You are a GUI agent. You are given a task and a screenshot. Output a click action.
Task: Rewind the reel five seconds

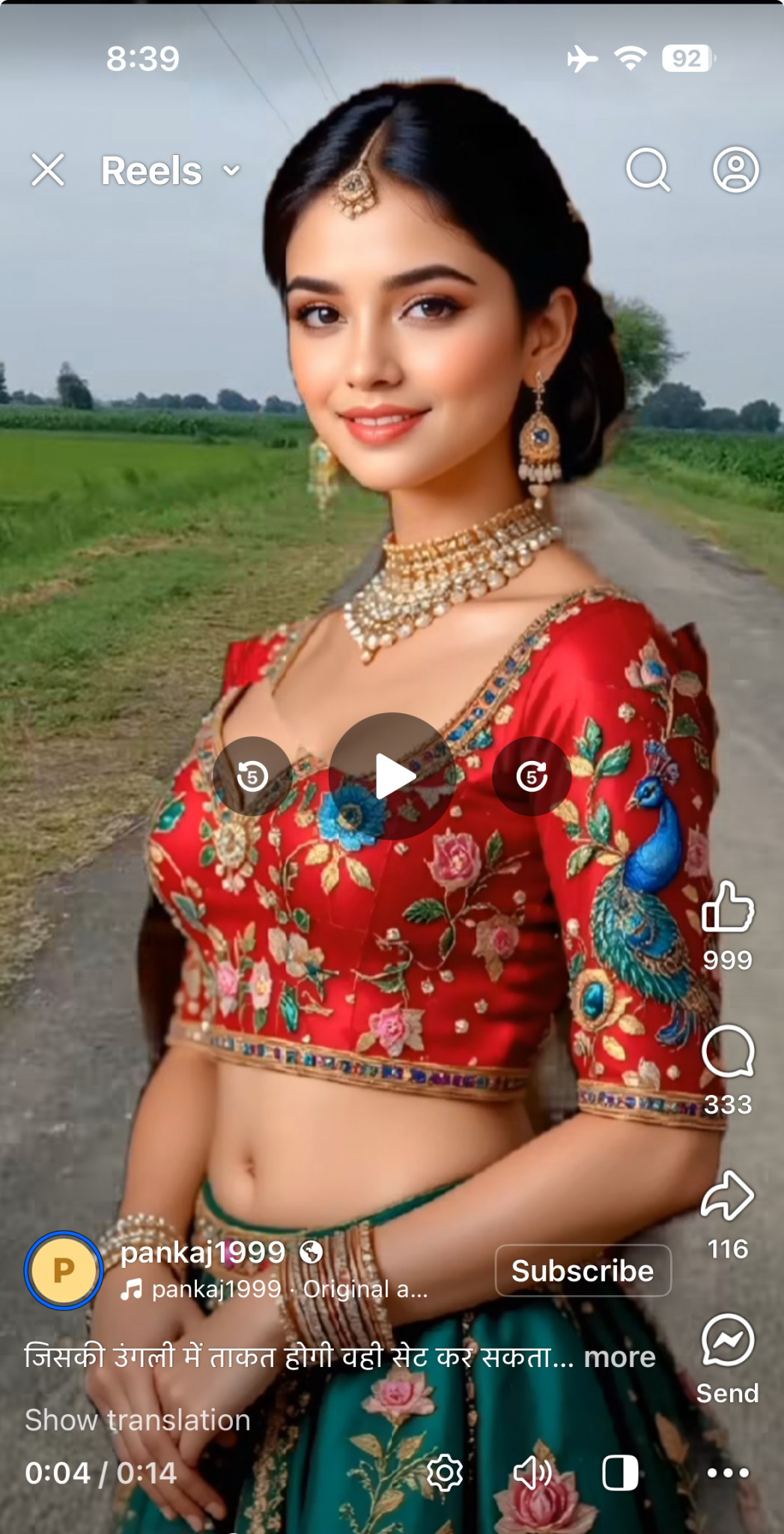click(x=252, y=776)
